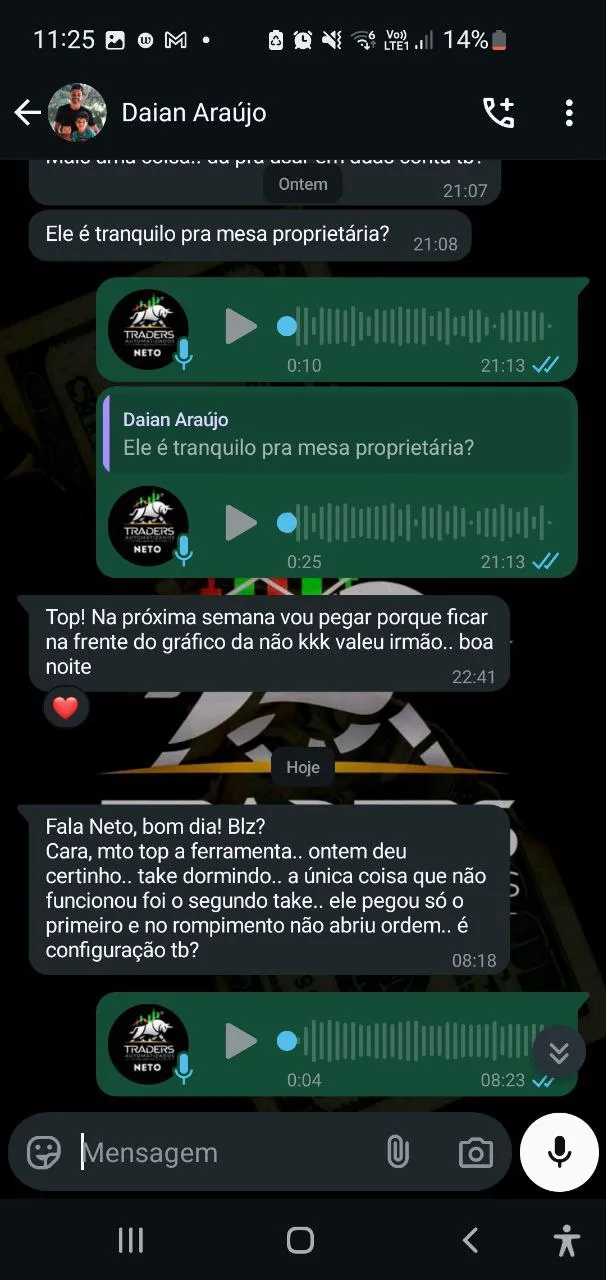Open the emoji picker
Image resolution: width=606 pixels, height=1280 pixels.
click(x=43, y=1152)
